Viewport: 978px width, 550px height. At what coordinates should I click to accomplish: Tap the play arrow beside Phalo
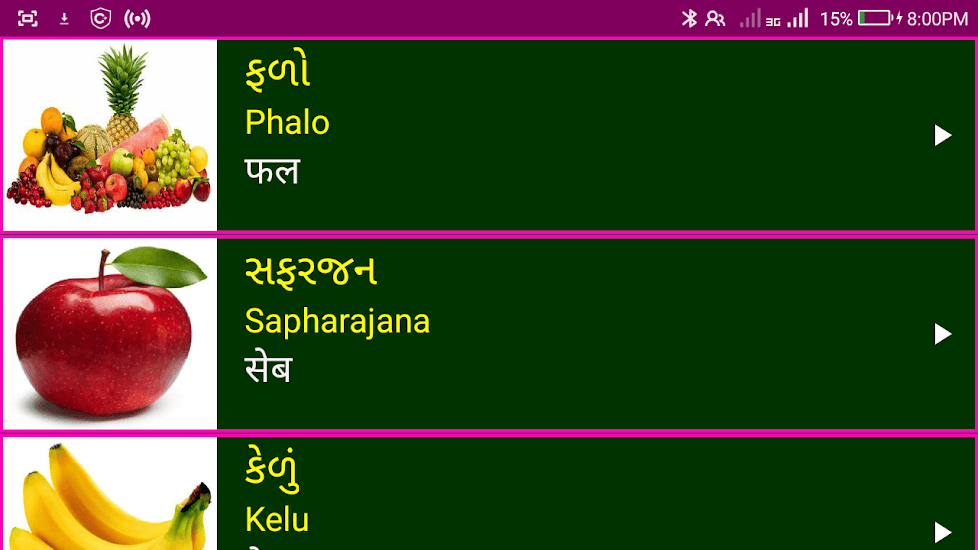(x=942, y=135)
